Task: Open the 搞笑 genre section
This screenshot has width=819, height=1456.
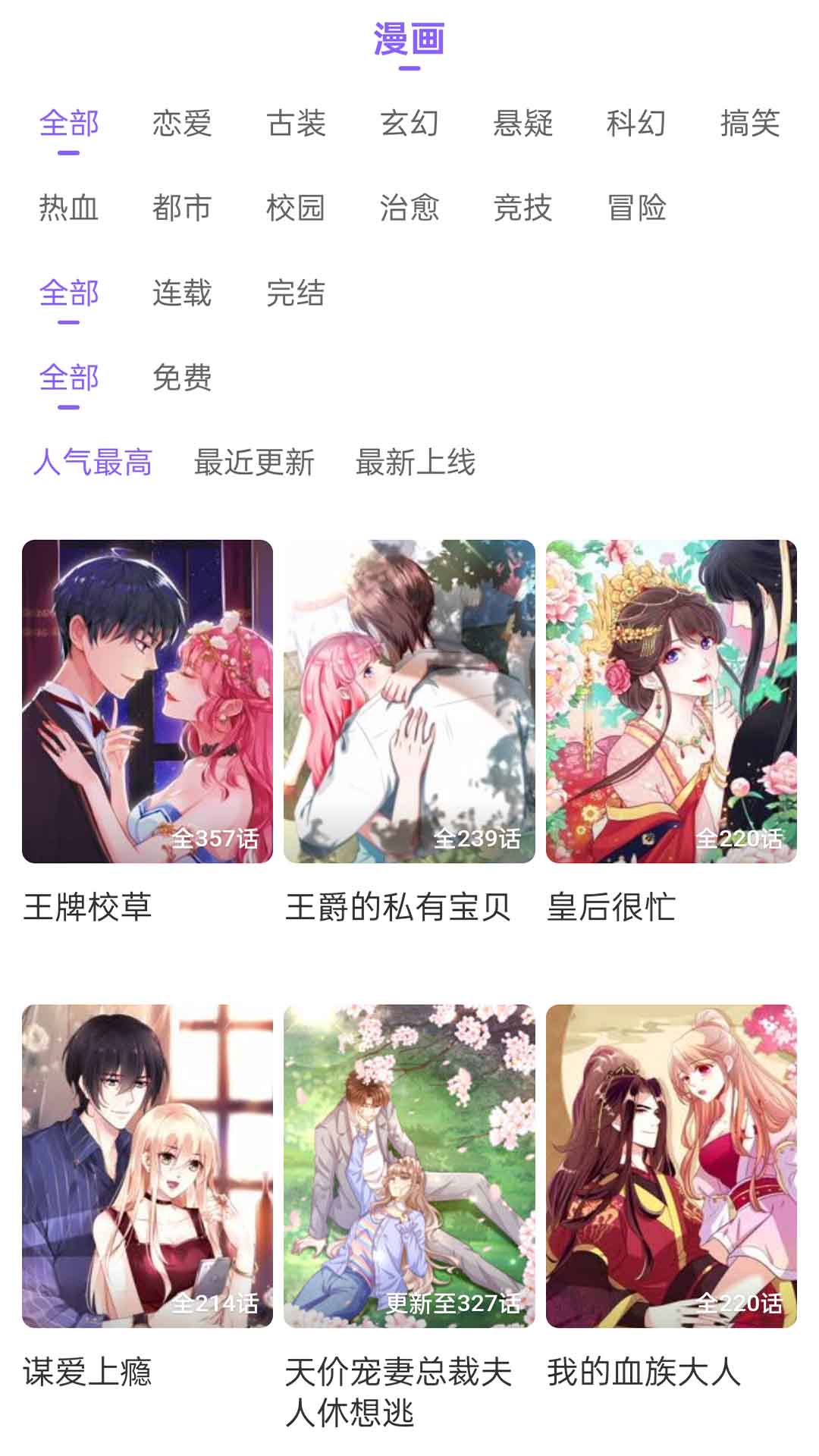Action: pos(749,125)
